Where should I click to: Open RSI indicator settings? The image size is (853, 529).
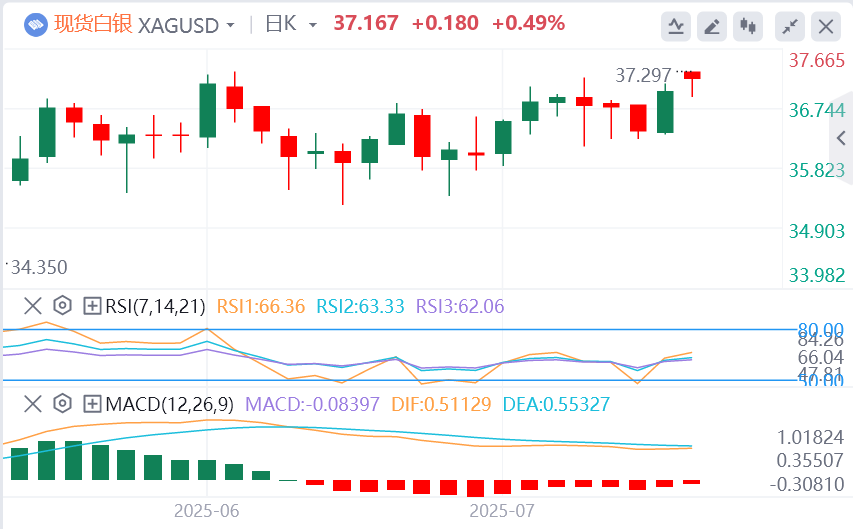[62, 306]
